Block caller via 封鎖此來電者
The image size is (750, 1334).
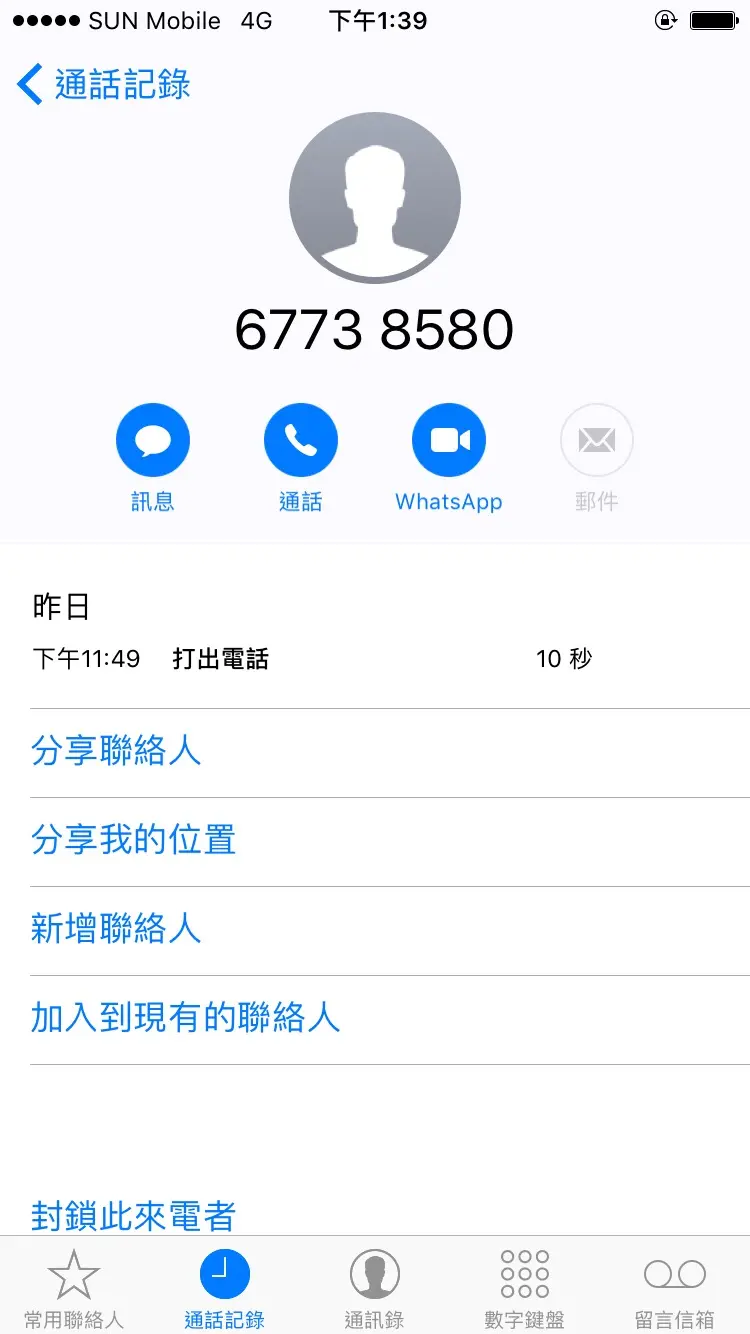click(x=133, y=1216)
